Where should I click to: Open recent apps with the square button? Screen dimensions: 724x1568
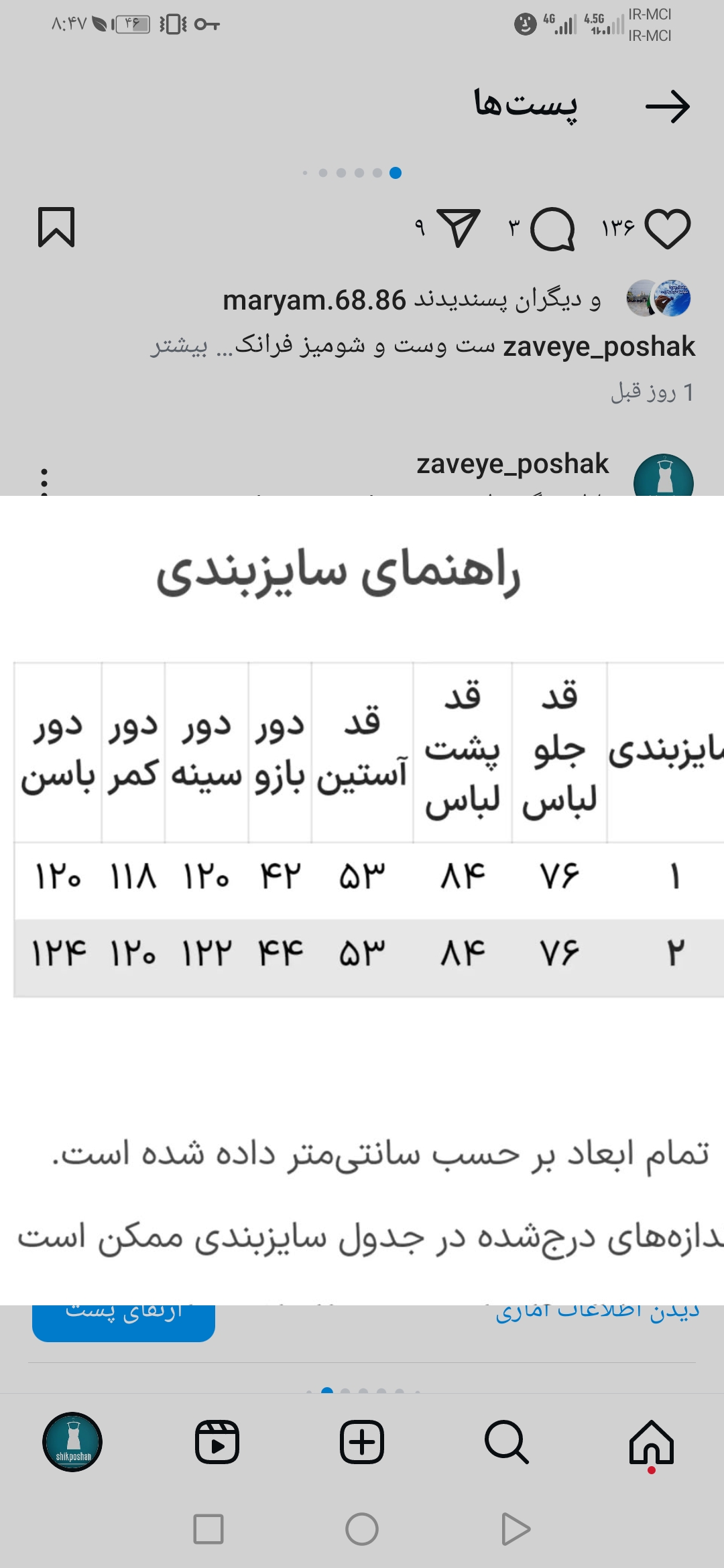(x=208, y=1530)
